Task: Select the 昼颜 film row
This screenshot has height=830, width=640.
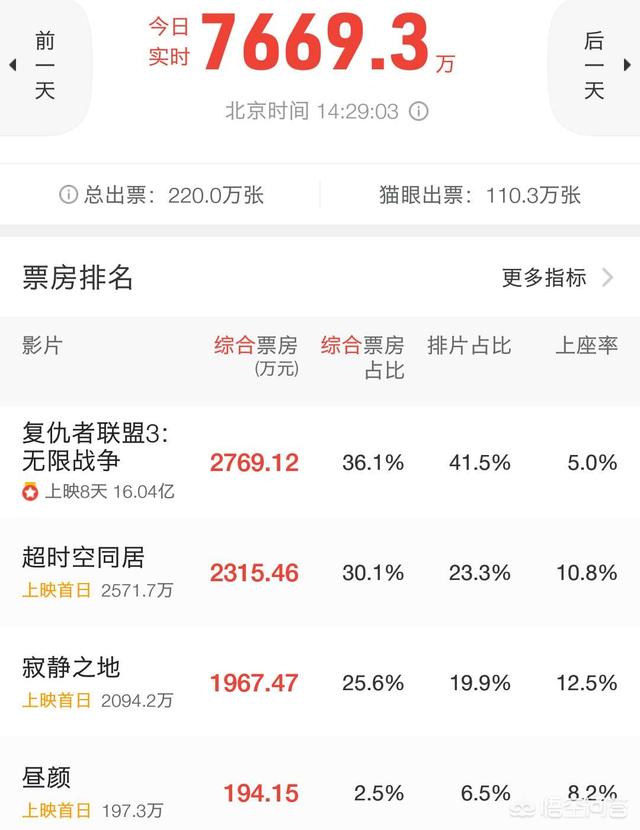Action: tap(320, 792)
